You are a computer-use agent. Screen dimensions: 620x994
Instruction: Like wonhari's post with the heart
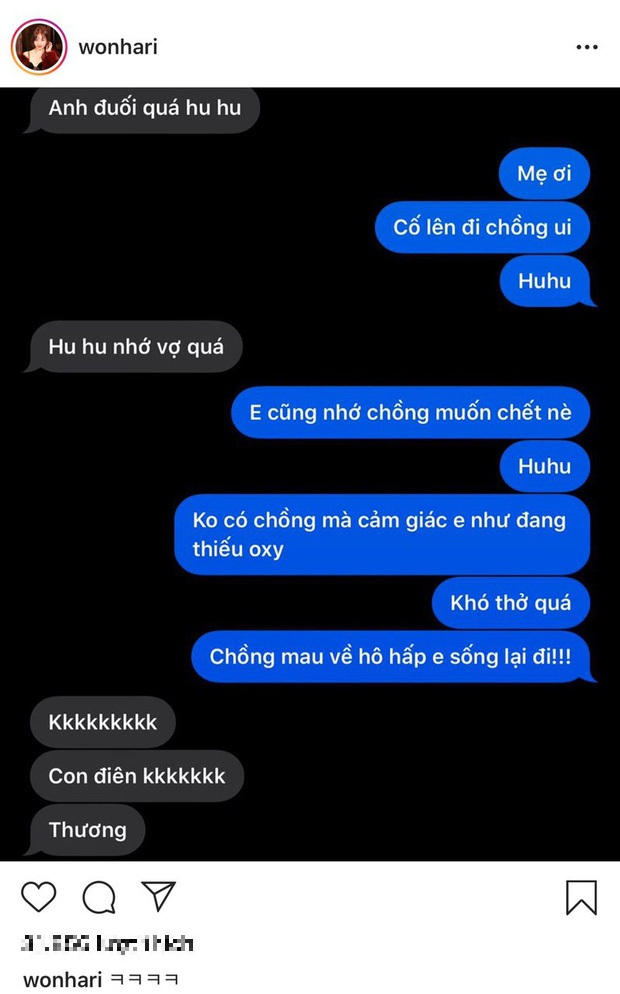39,897
